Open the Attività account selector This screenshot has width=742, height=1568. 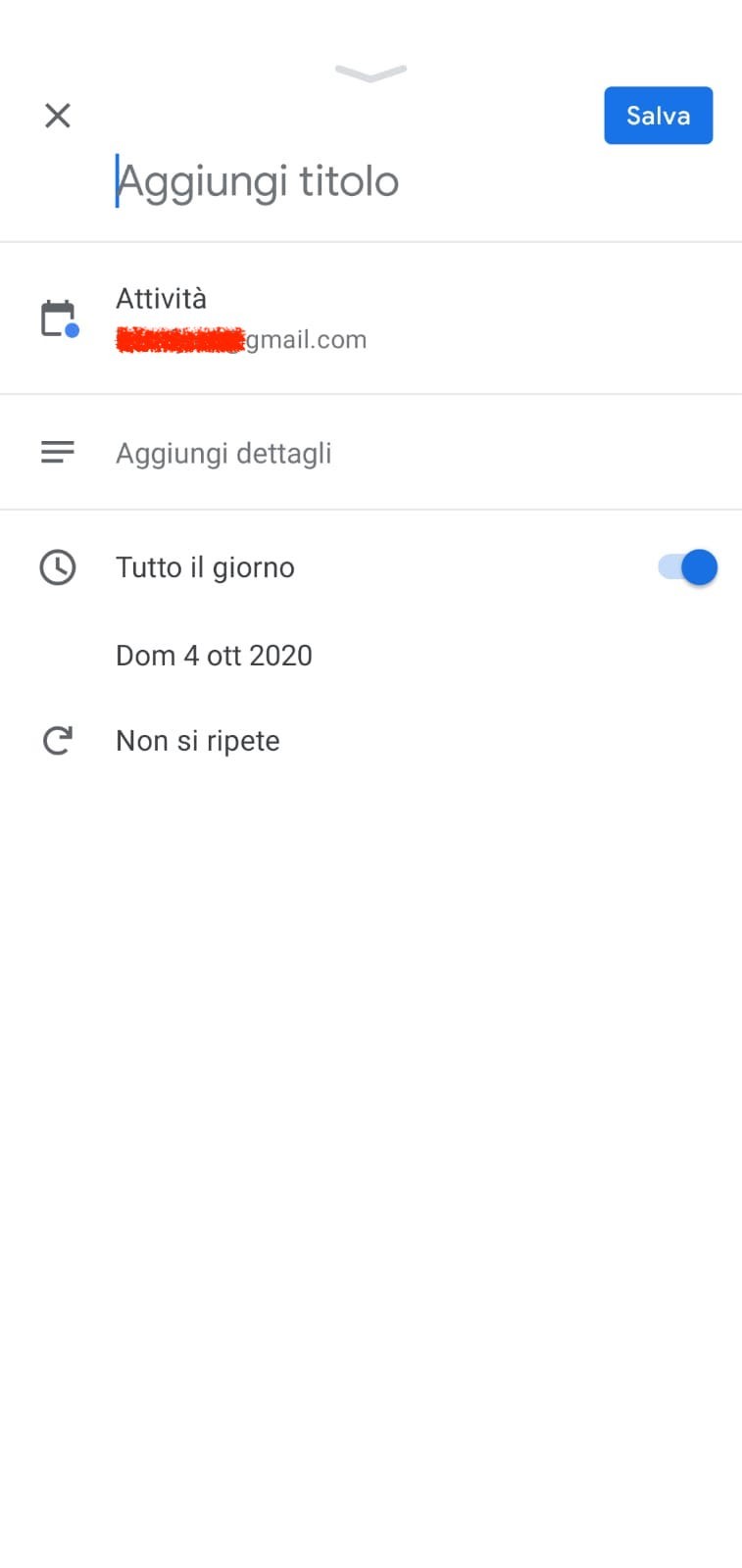[371, 318]
